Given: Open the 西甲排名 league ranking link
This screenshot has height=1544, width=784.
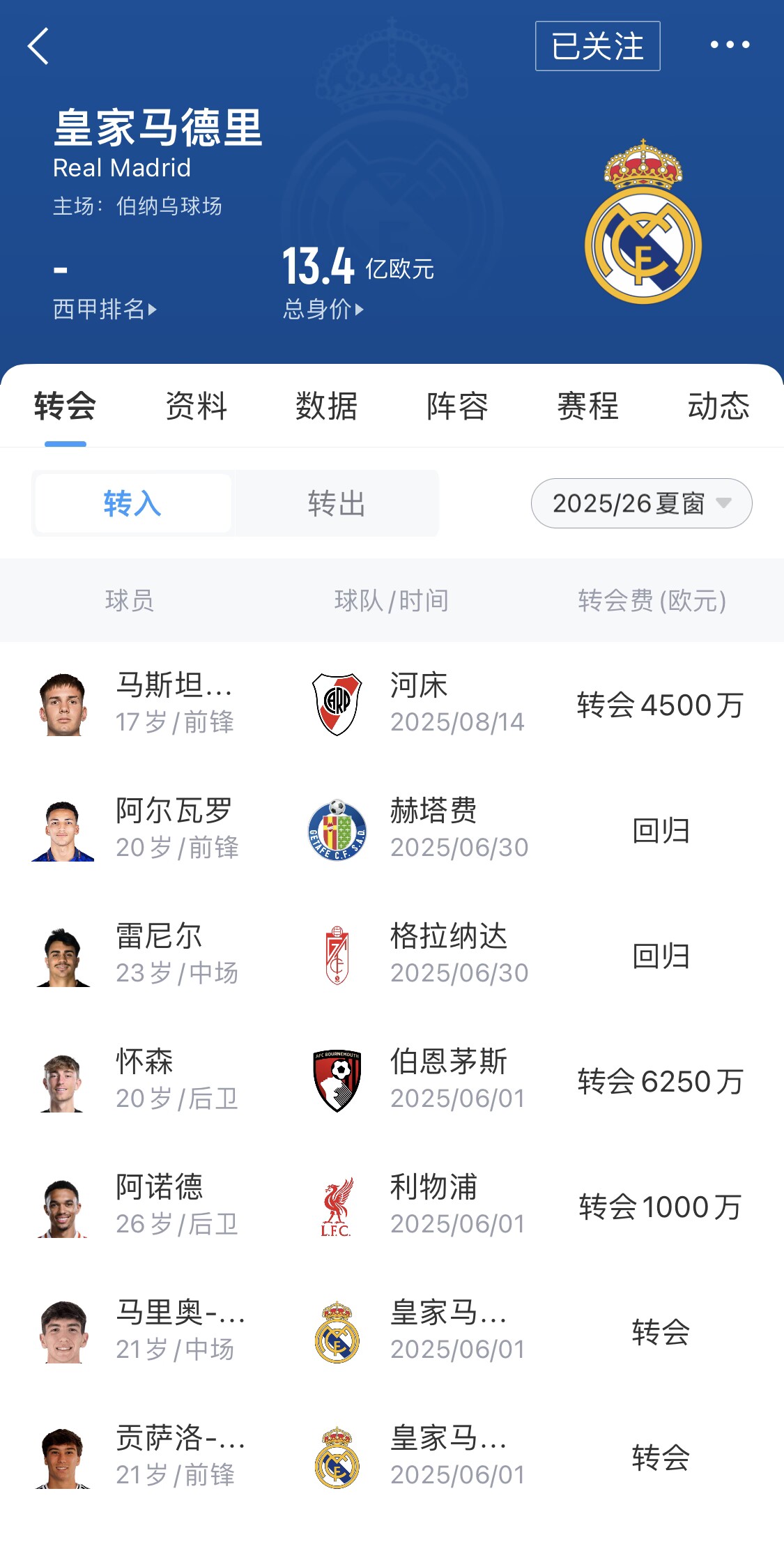Looking at the screenshot, I should (x=105, y=309).
